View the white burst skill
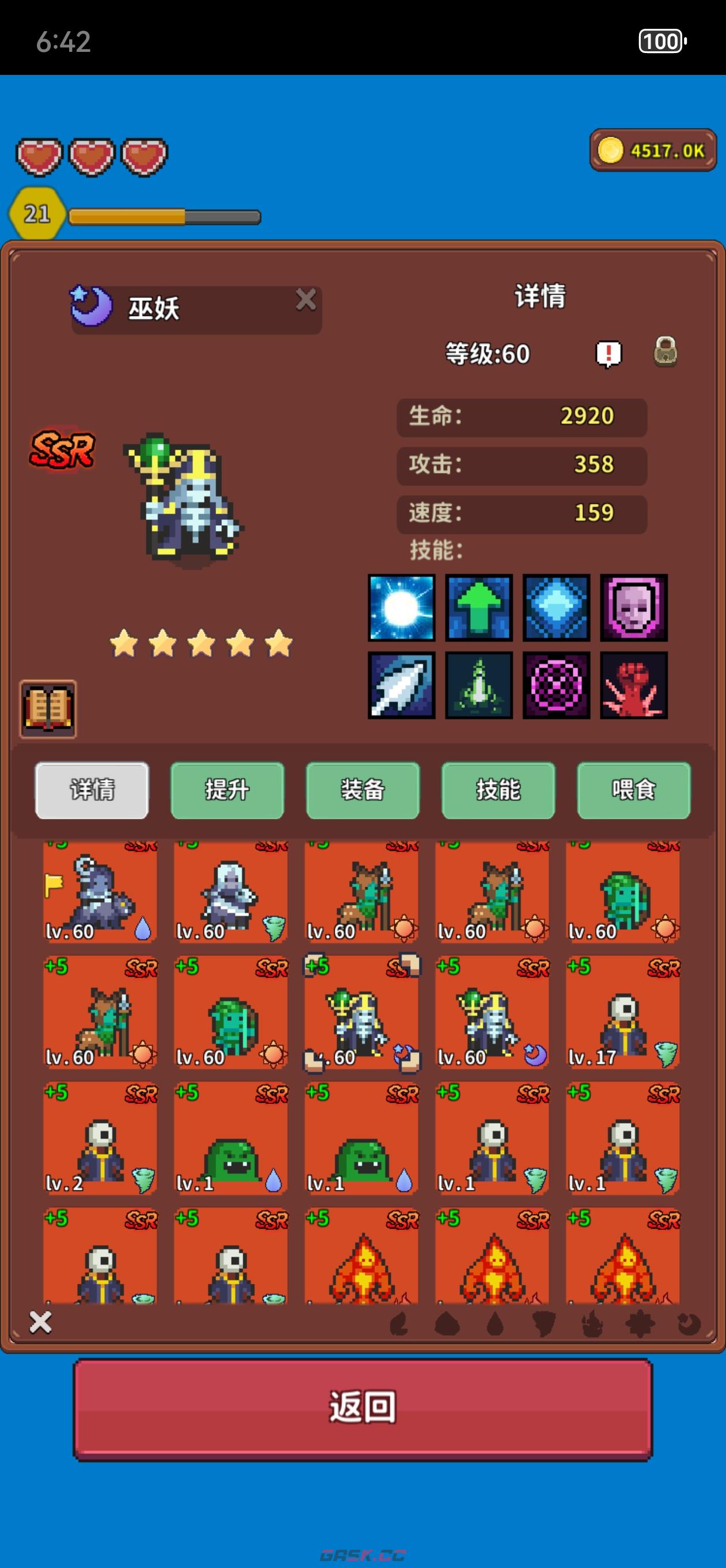The width and height of the screenshot is (726, 1568). (x=402, y=608)
